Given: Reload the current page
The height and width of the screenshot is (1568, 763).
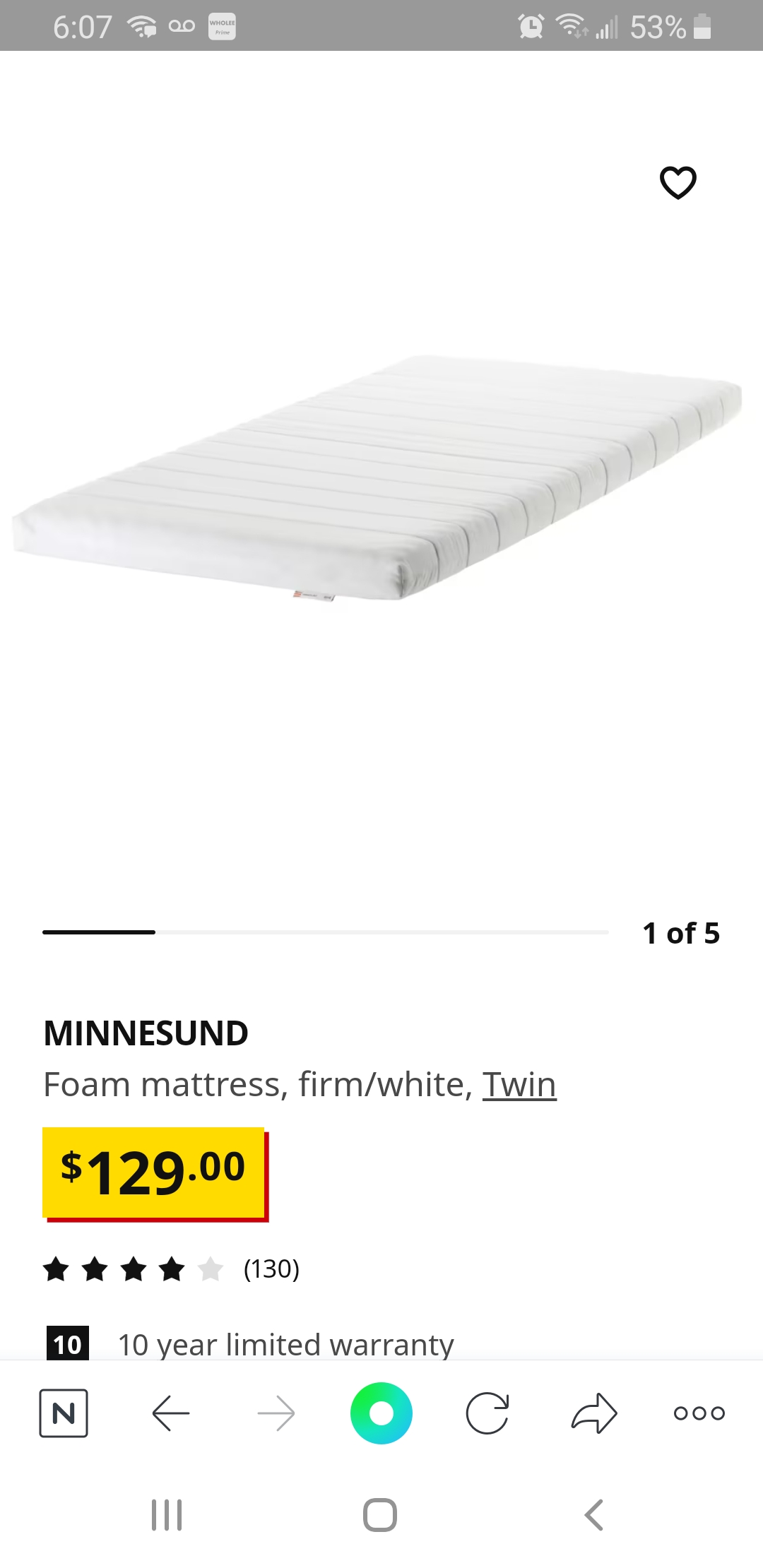Looking at the screenshot, I should pos(487,1413).
